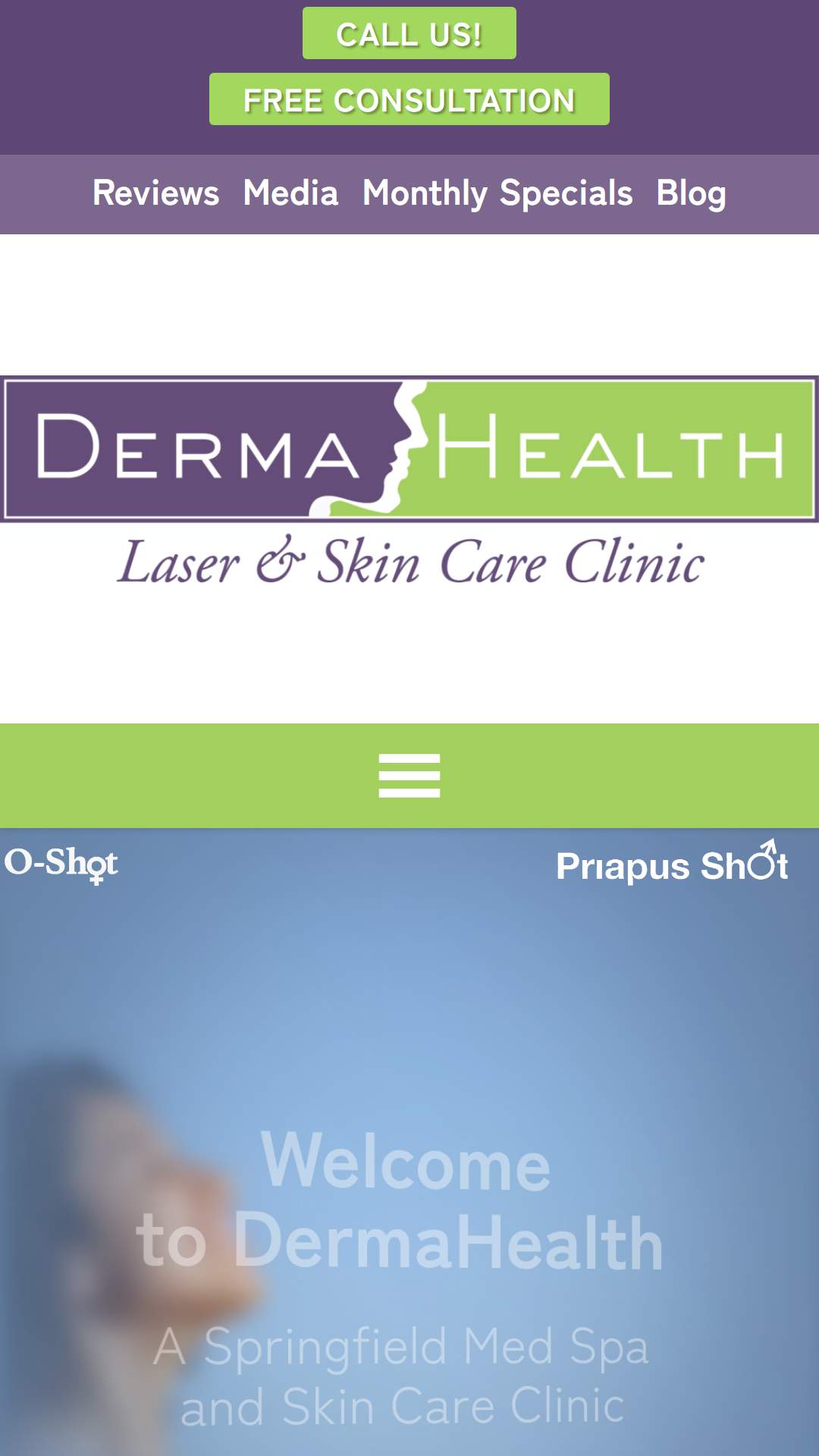The width and height of the screenshot is (819, 1456).
Task: View Monthly Specials
Action: [497, 193]
